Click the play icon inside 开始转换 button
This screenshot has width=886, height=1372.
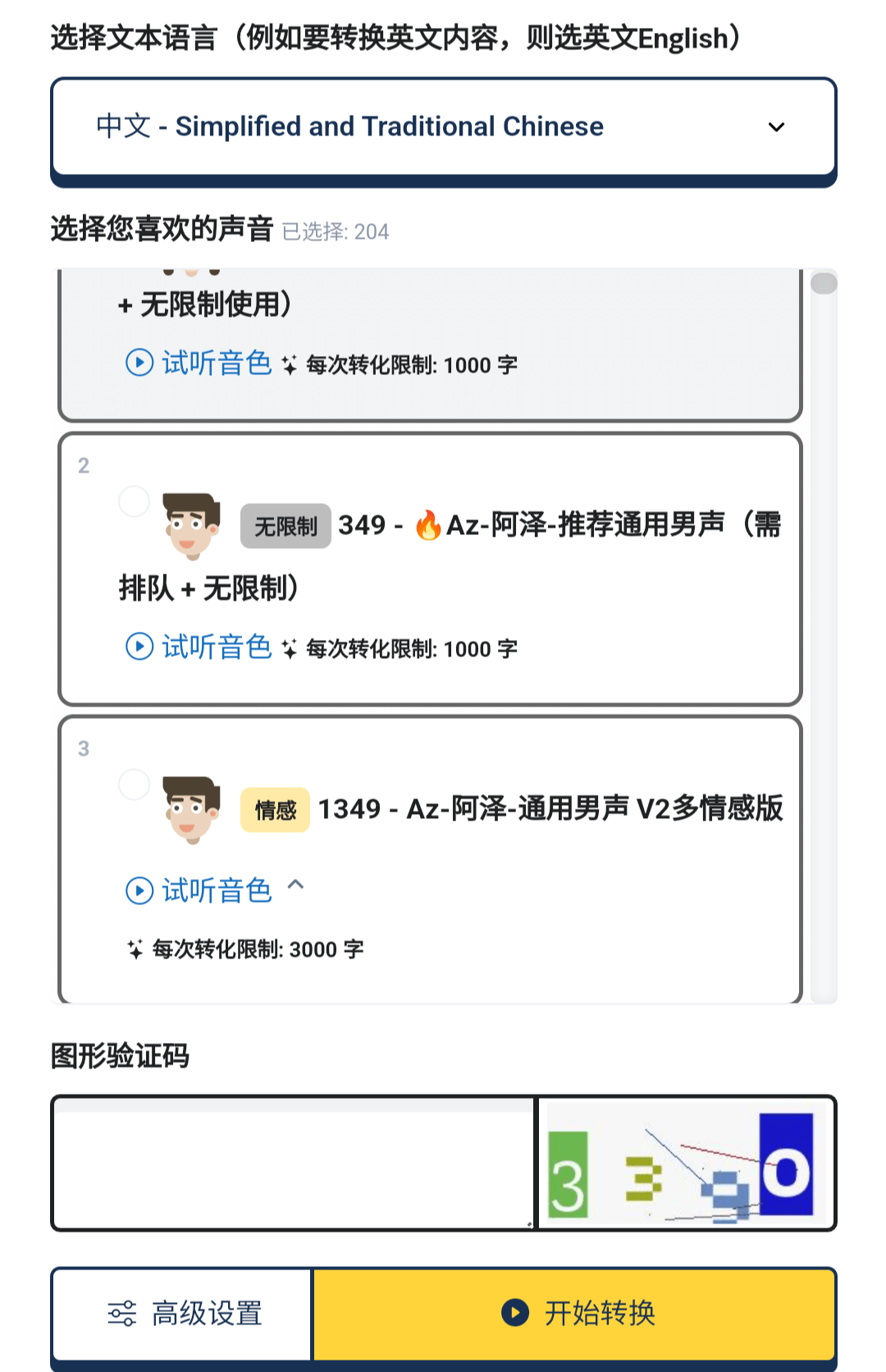coord(514,1313)
